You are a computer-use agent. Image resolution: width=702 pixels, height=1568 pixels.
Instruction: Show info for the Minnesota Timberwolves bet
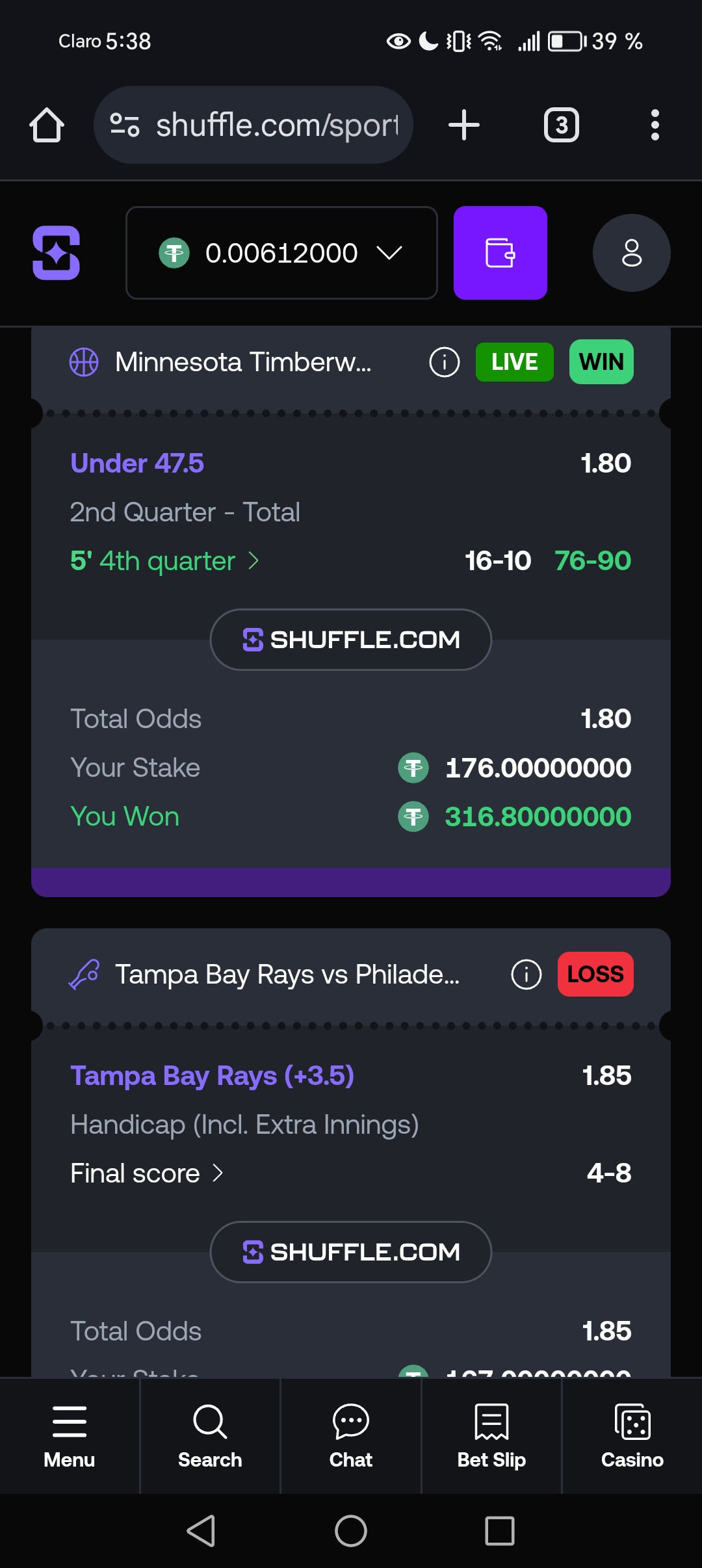(445, 362)
